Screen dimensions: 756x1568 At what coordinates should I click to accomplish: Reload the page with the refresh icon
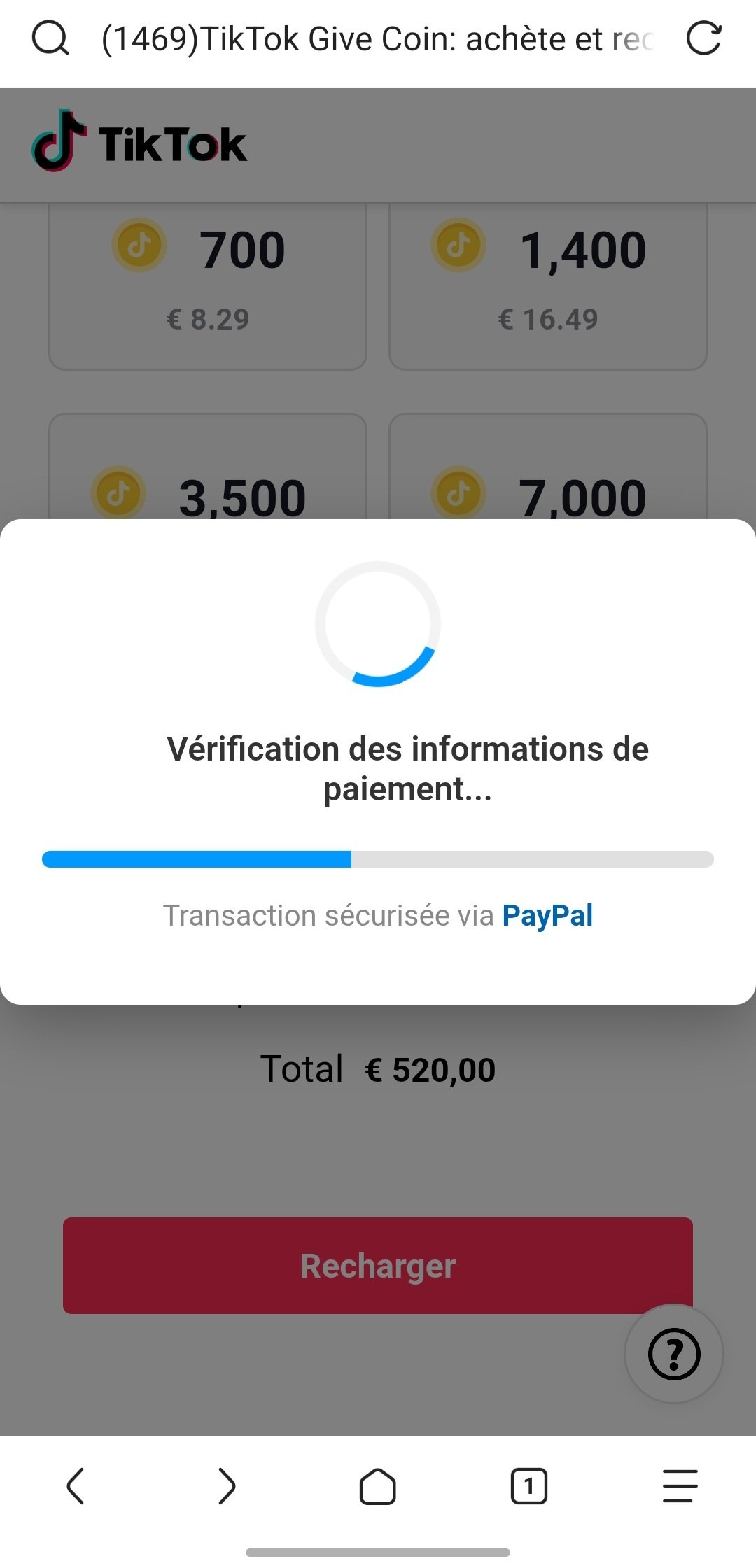click(x=703, y=38)
